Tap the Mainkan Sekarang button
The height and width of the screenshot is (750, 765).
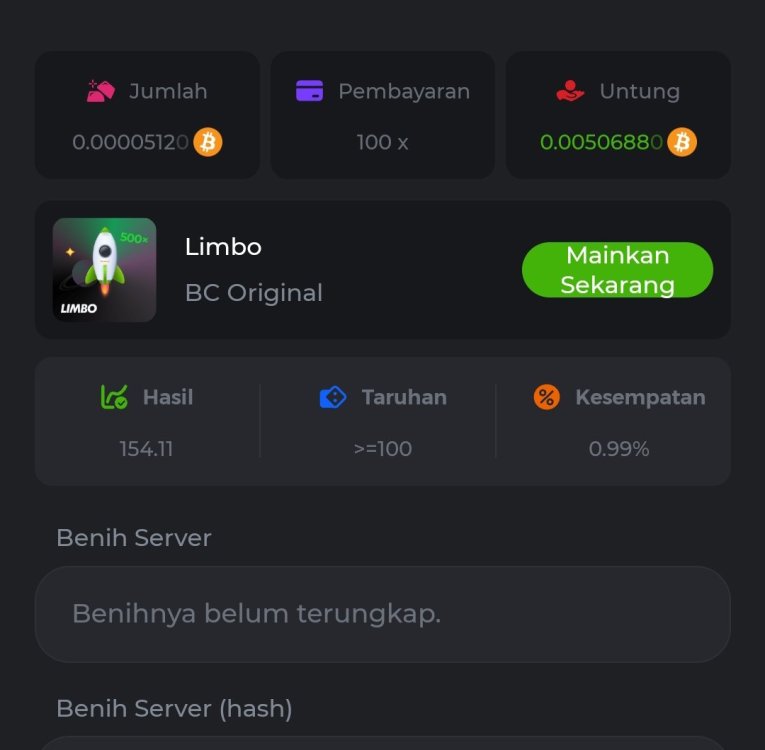point(617,270)
